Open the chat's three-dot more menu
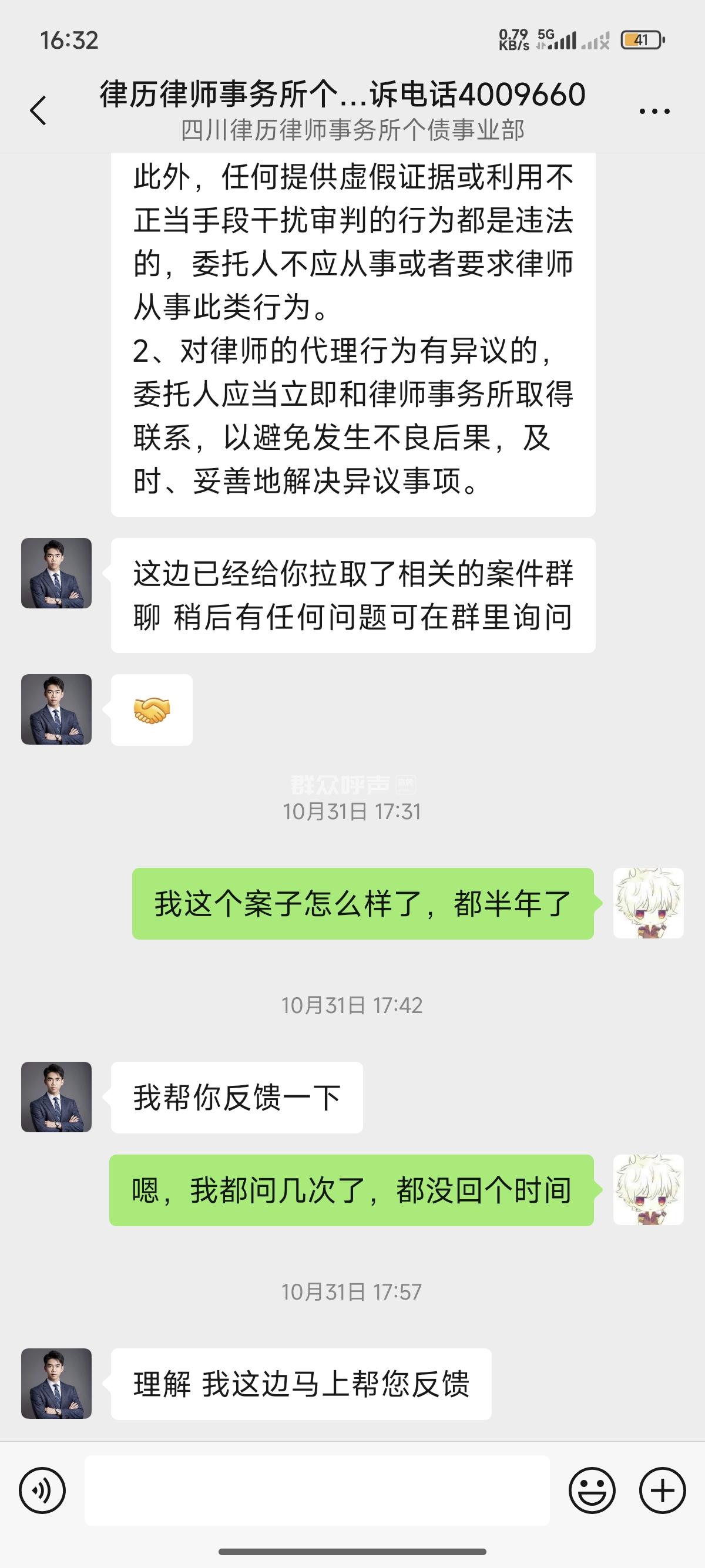This screenshot has height=1568, width=705. pos(654,112)
